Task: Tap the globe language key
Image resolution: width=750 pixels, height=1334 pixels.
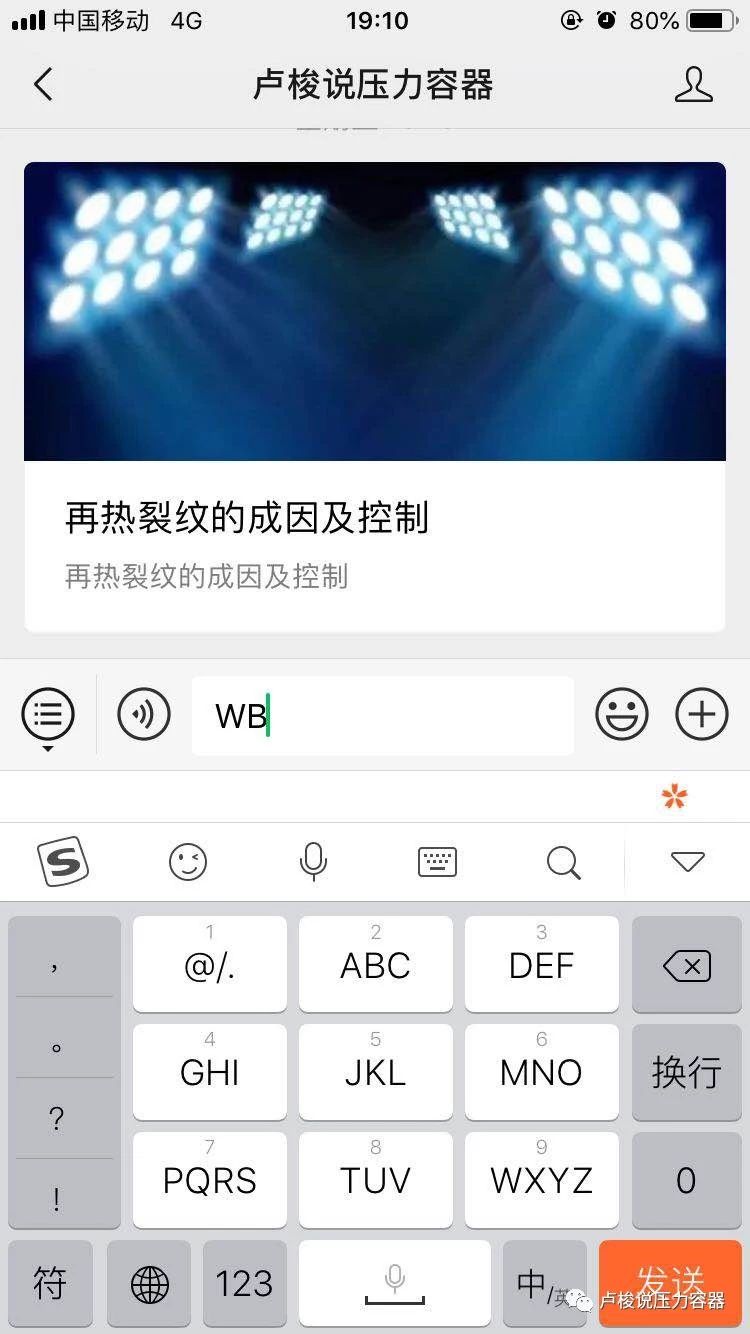Action: (149, 1283)
